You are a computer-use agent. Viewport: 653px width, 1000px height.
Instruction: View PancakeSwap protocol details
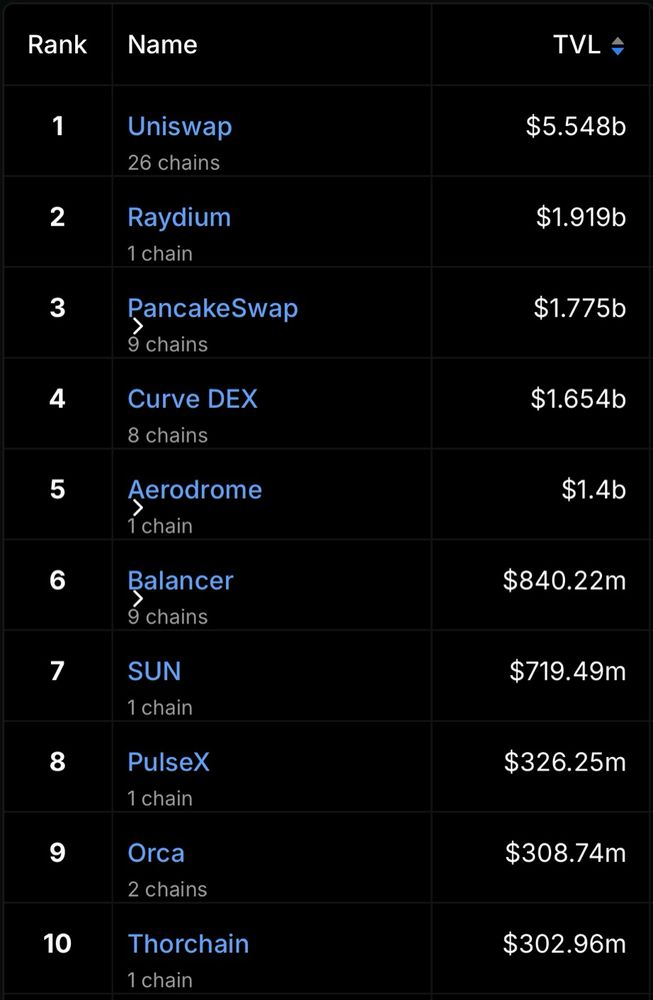coord(213,308)
